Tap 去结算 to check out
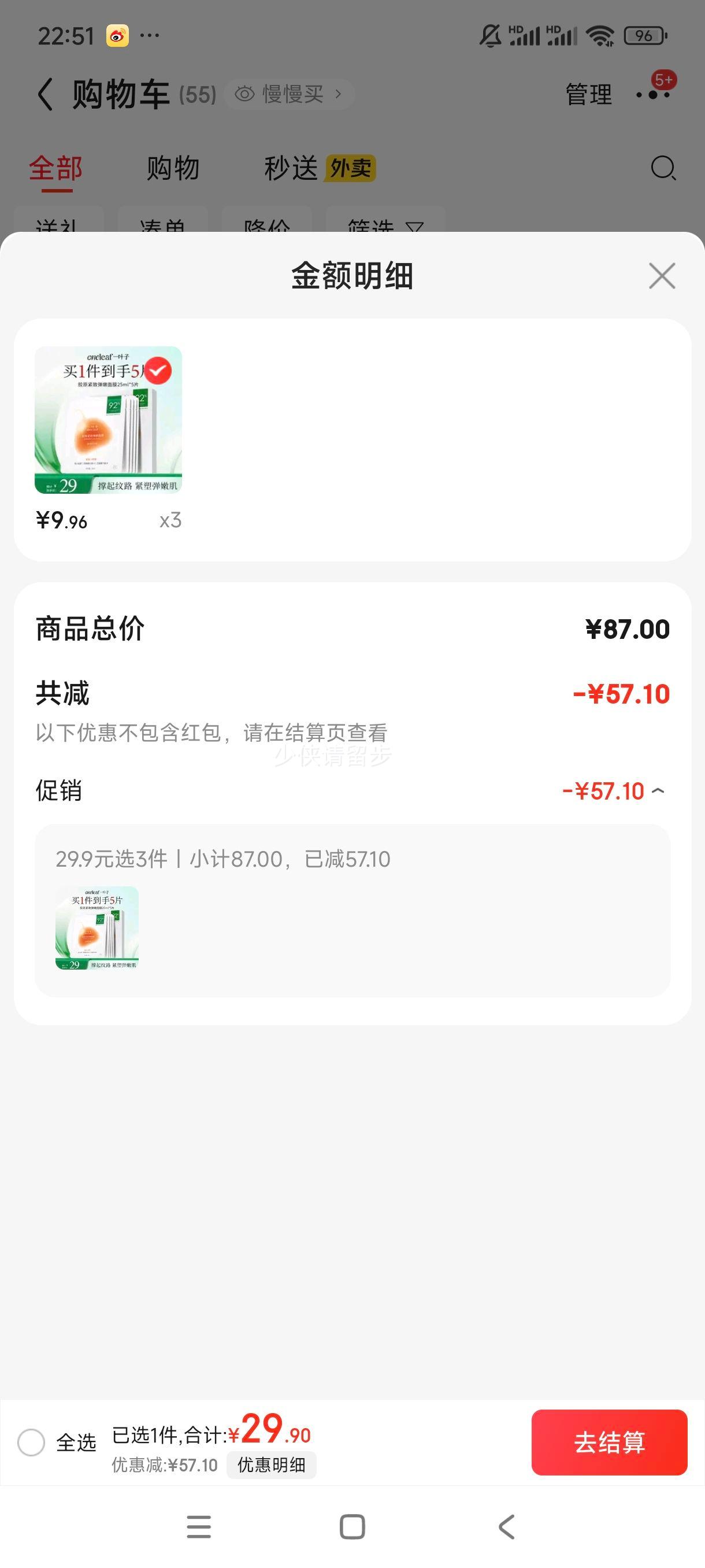Image resolution: width=705 pixels, height=1568 pixels. click(609, 1441)
